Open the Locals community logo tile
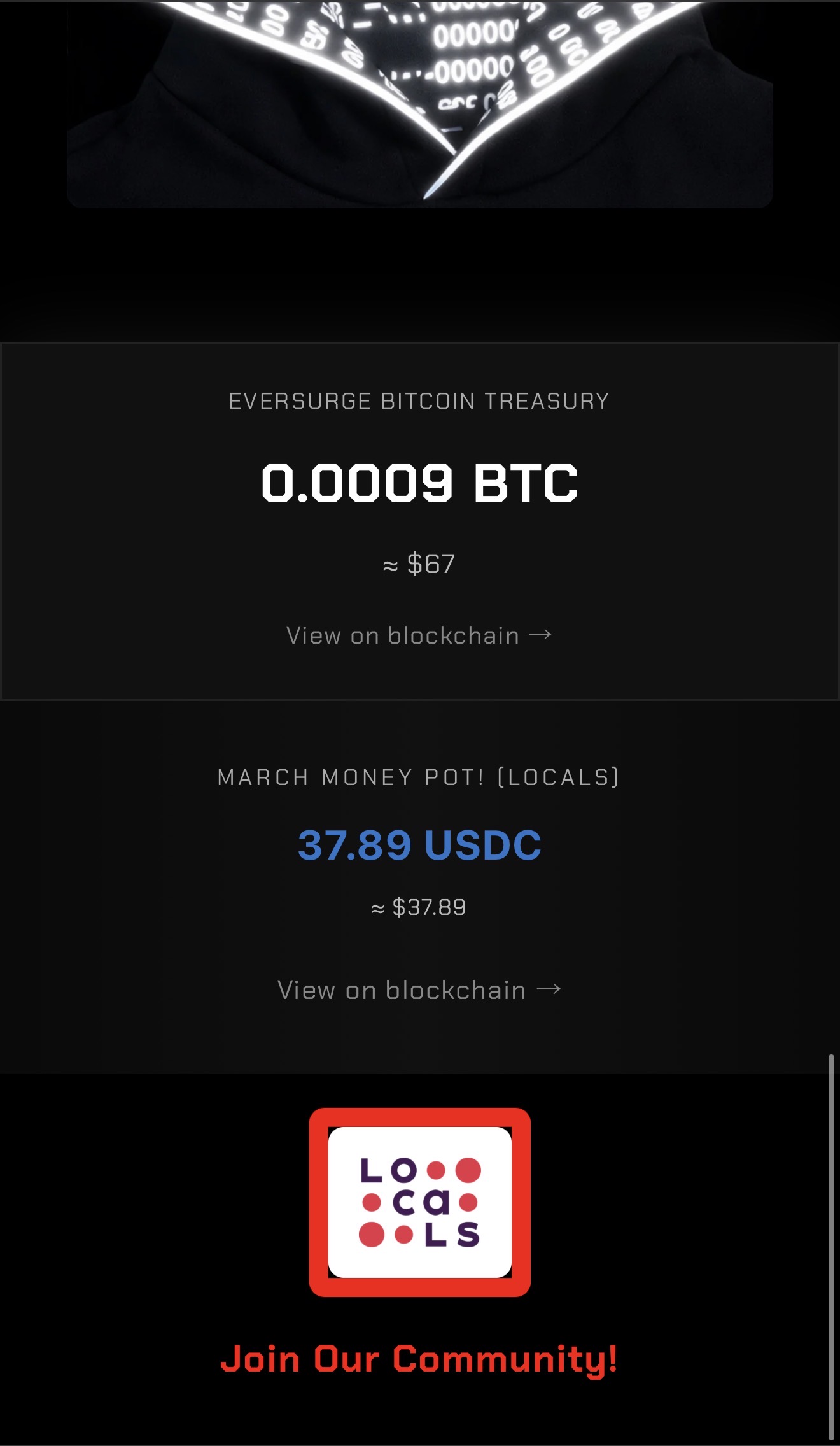This screenshot has width=840, height=1446. [420, 1202]
